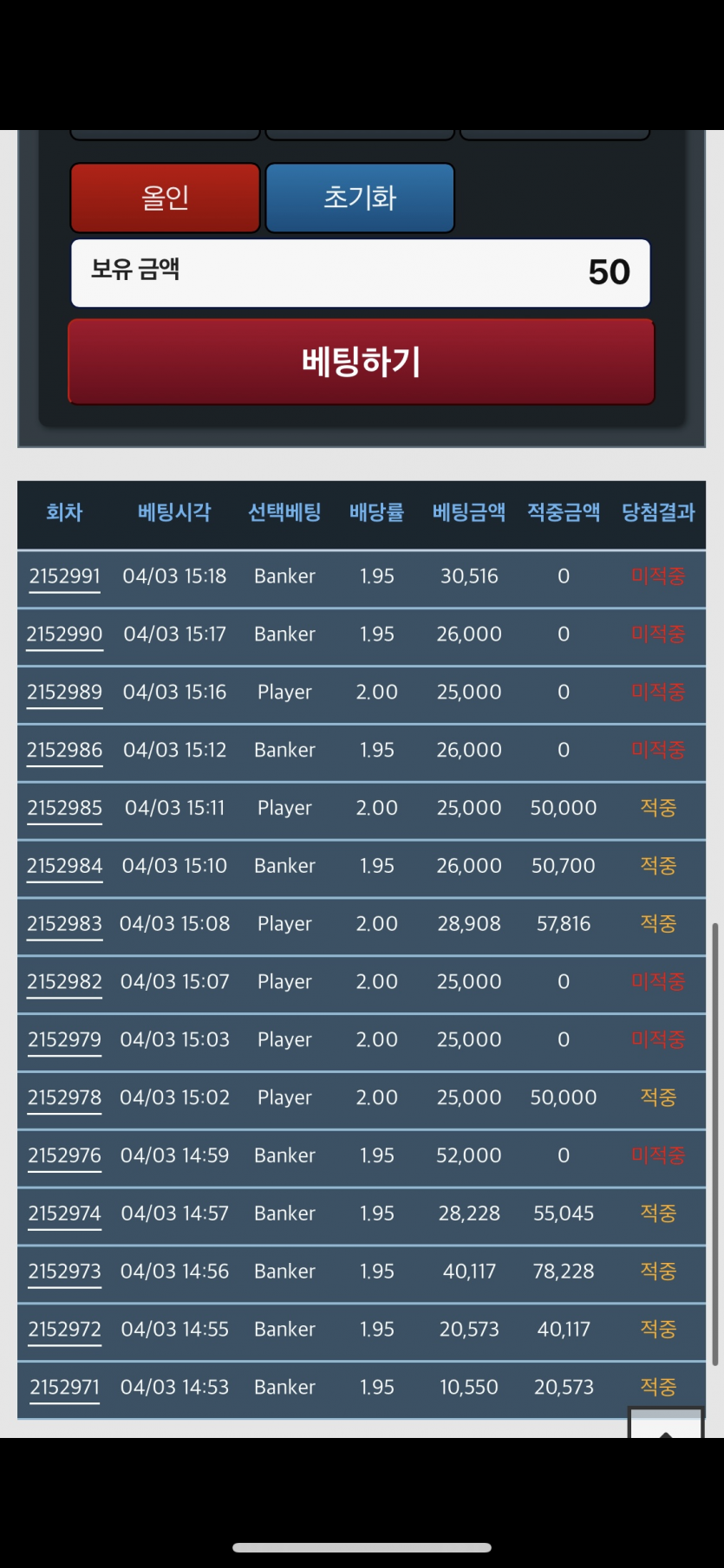The image size is (724, 1568).
Task: View round 2152978 details
Action: tap(64, 1099)
